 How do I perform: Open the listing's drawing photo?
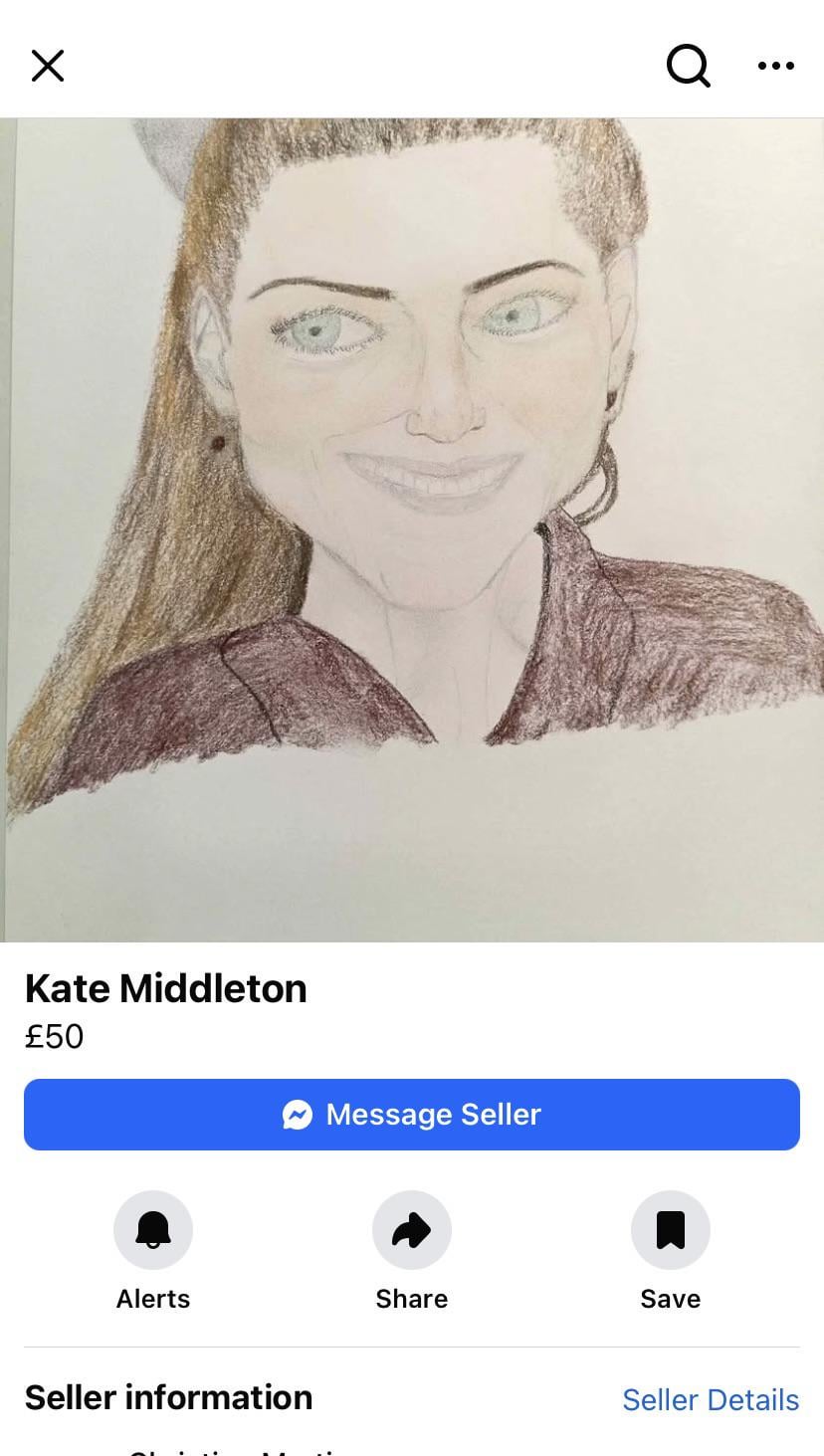[x=412, y=529]
